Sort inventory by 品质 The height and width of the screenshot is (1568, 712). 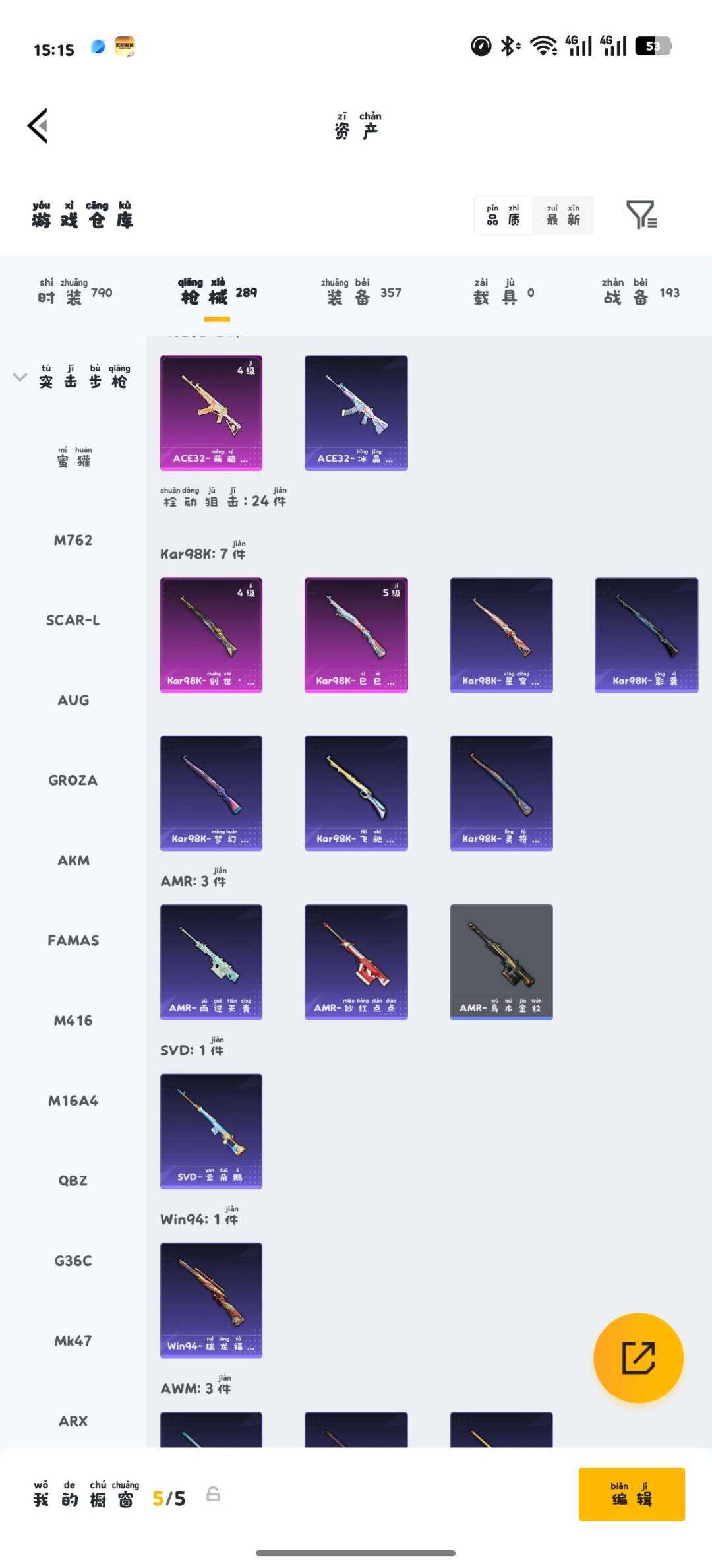click(503, 215)
